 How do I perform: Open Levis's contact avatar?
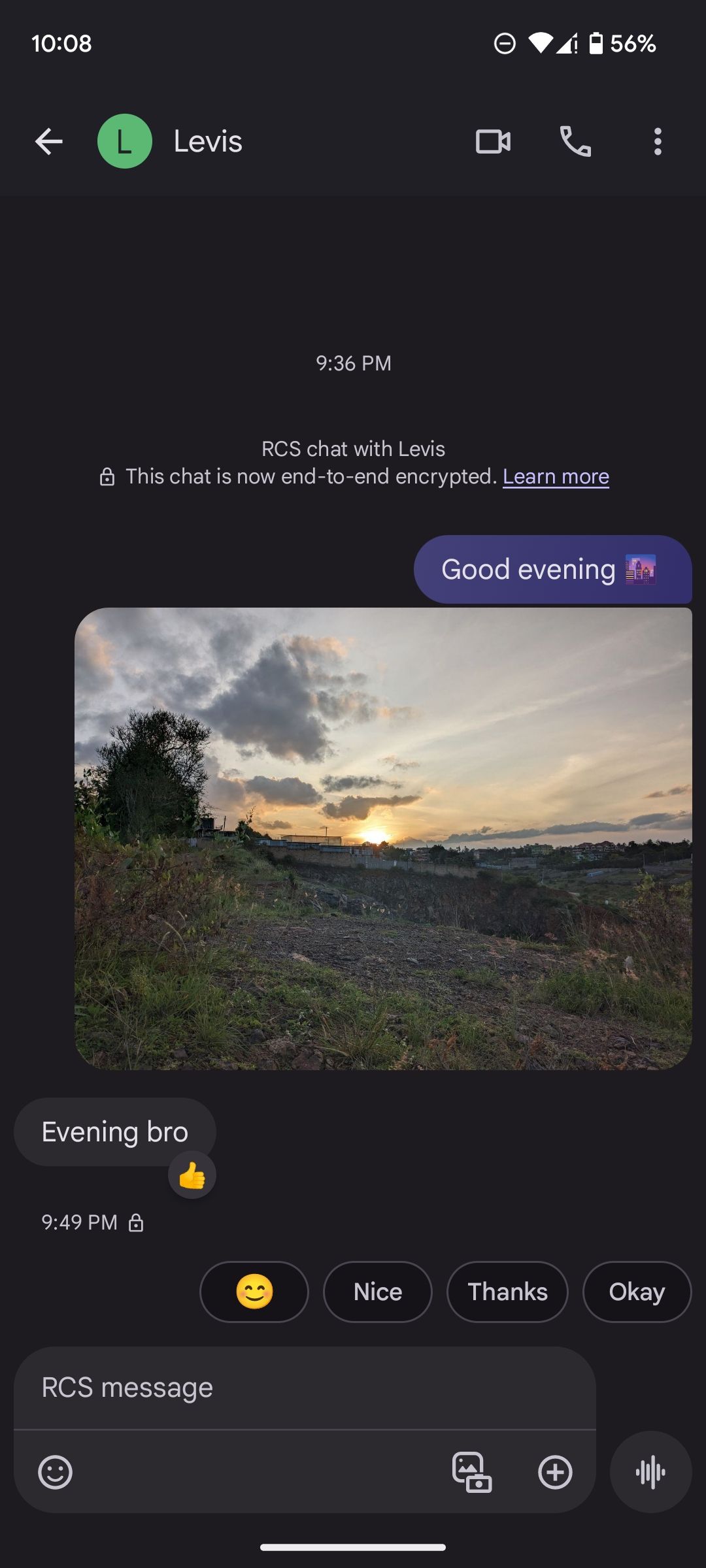coord(124,141)
